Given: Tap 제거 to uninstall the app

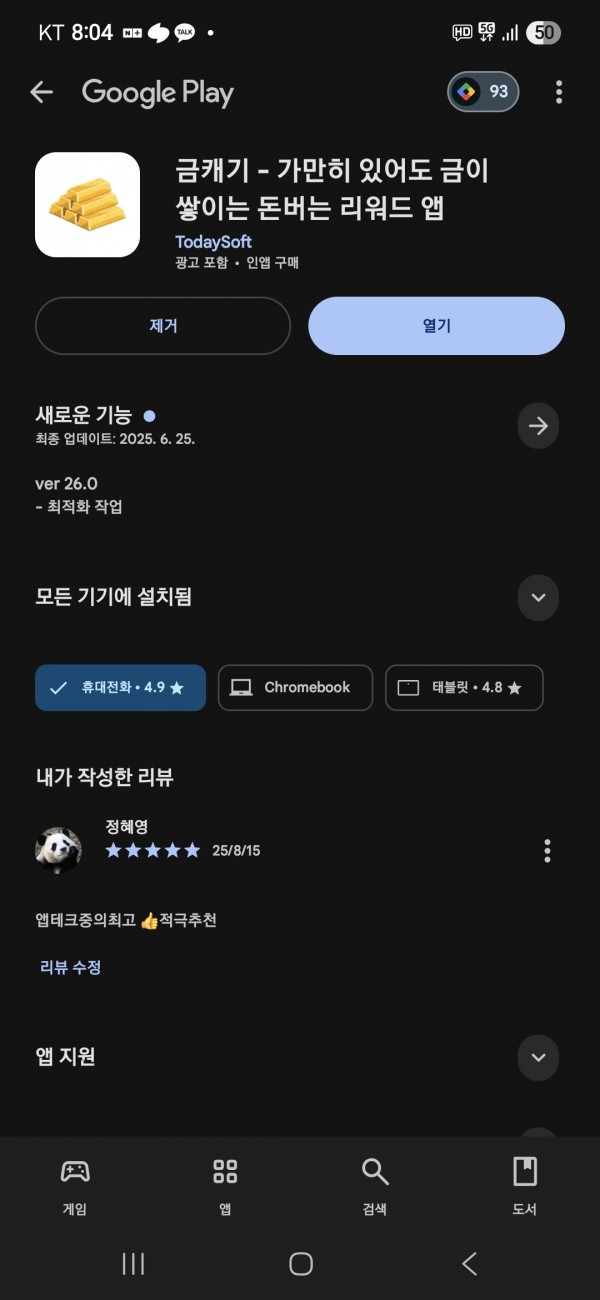Looking at the screenshot, I should point(163,326).
